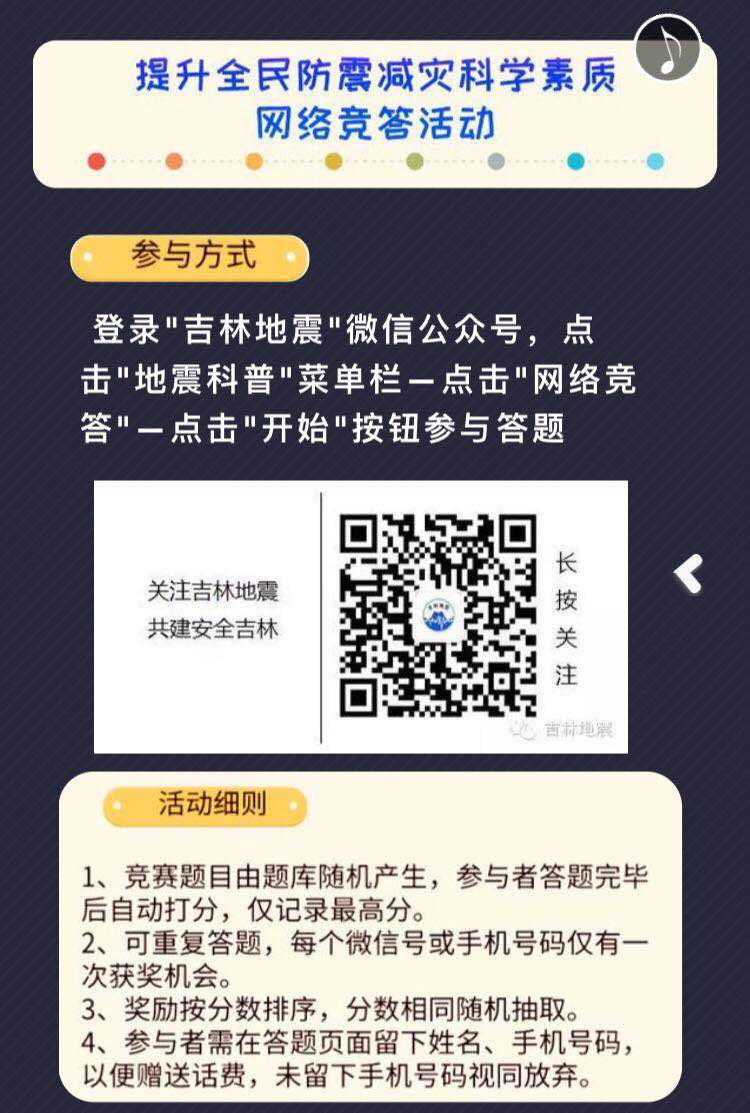Toggle the background music note icon
The image size is (750, 1113).
click(667, 48)
